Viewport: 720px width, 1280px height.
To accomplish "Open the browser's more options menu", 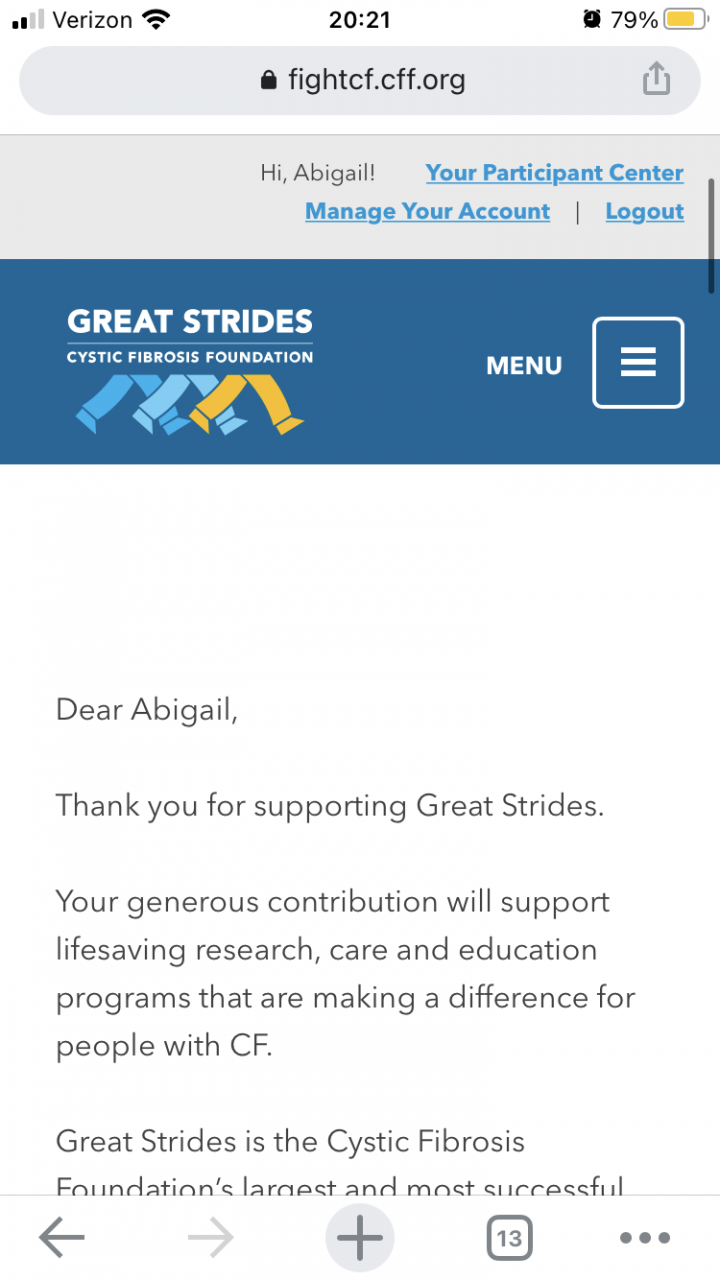I will point(645,1239).
